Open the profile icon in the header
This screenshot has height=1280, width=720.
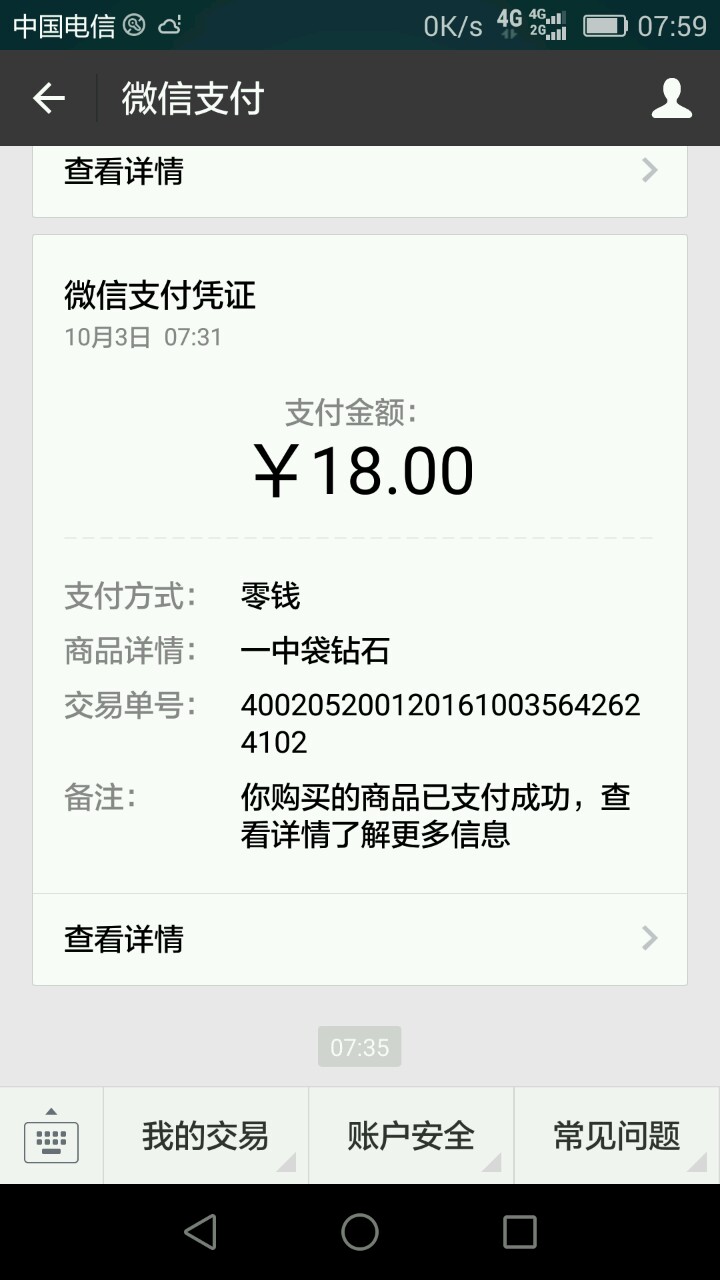tap(671, 98)
